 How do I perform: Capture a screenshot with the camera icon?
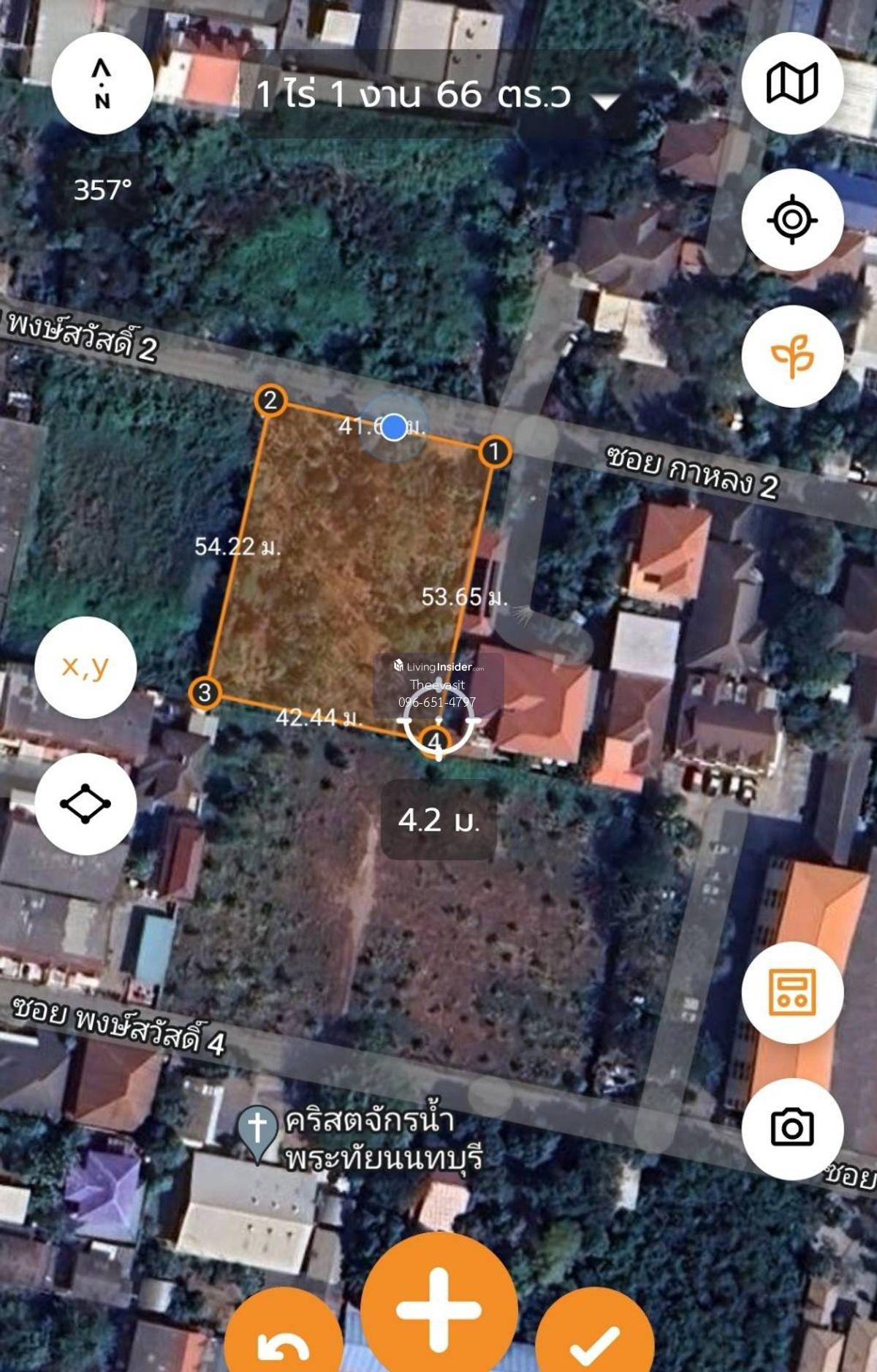792,1128
